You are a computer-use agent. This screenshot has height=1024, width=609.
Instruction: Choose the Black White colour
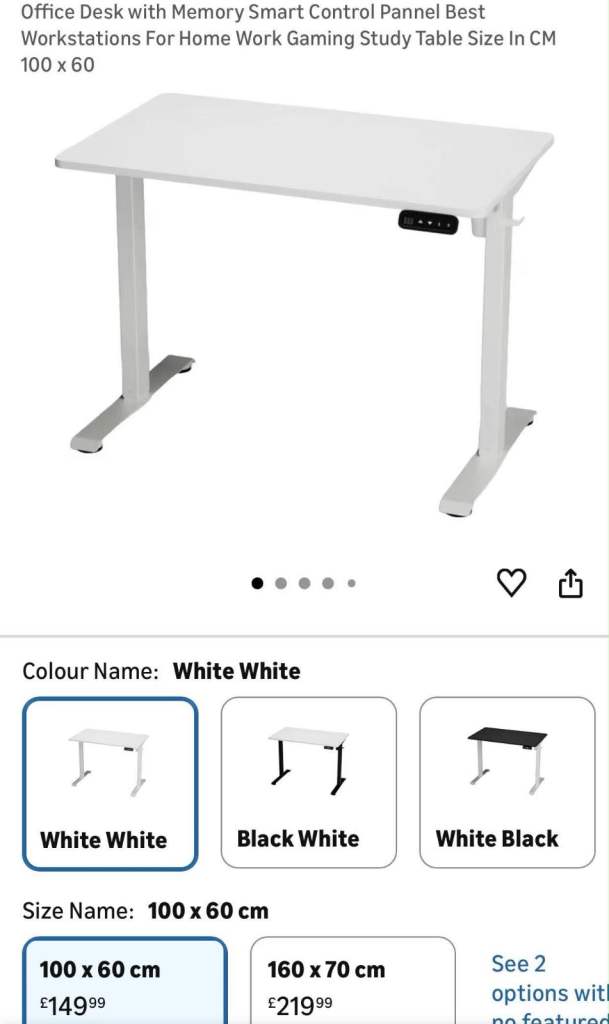click(308, 782)
